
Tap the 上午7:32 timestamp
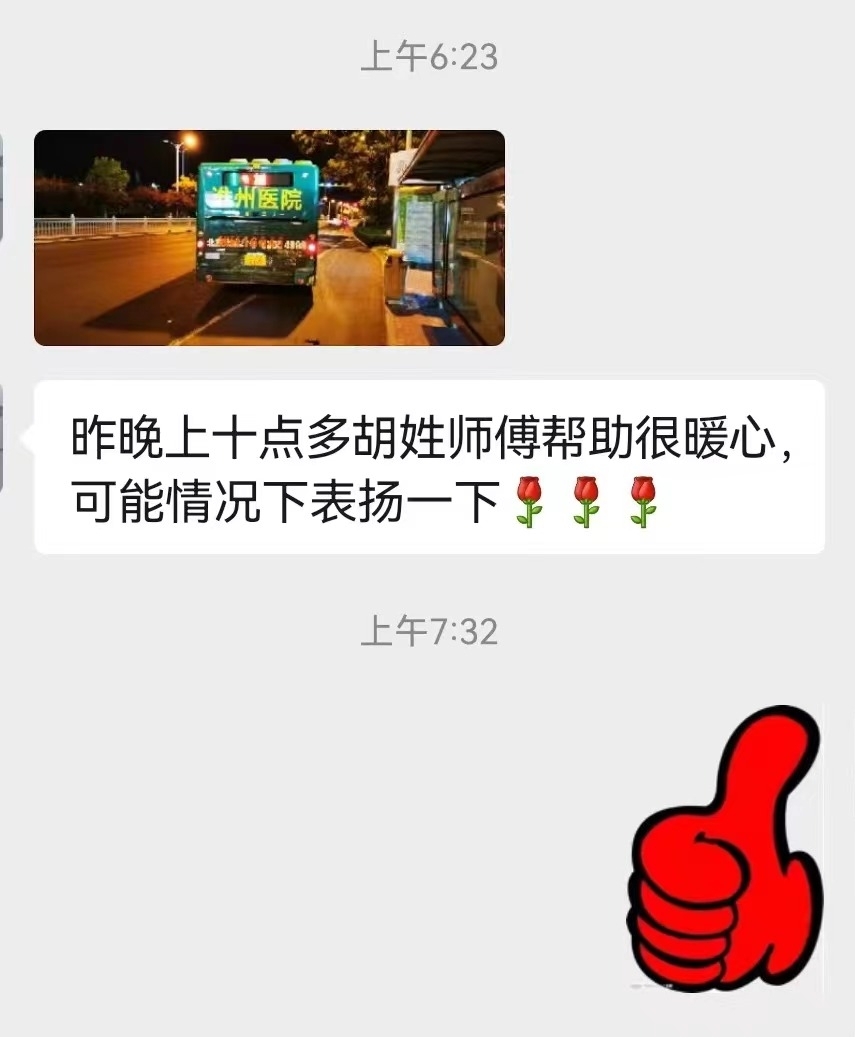pos(427,632)
